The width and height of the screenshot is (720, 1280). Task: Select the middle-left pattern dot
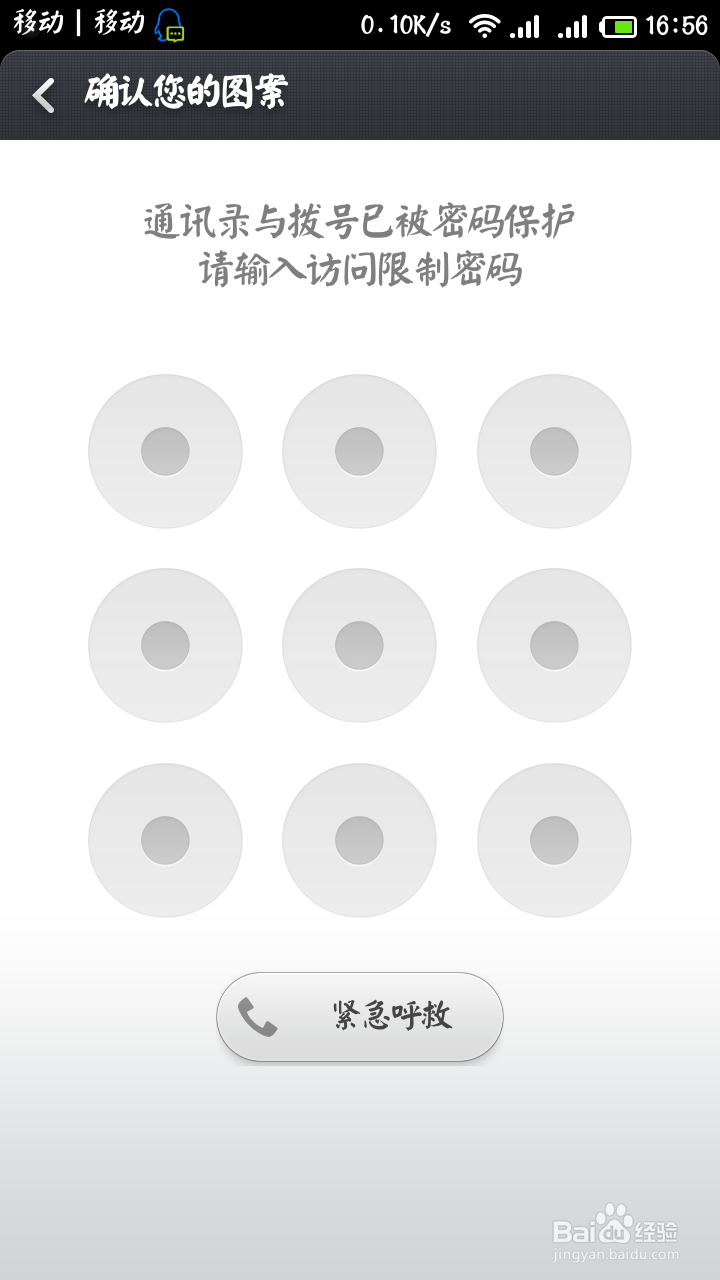165,645
